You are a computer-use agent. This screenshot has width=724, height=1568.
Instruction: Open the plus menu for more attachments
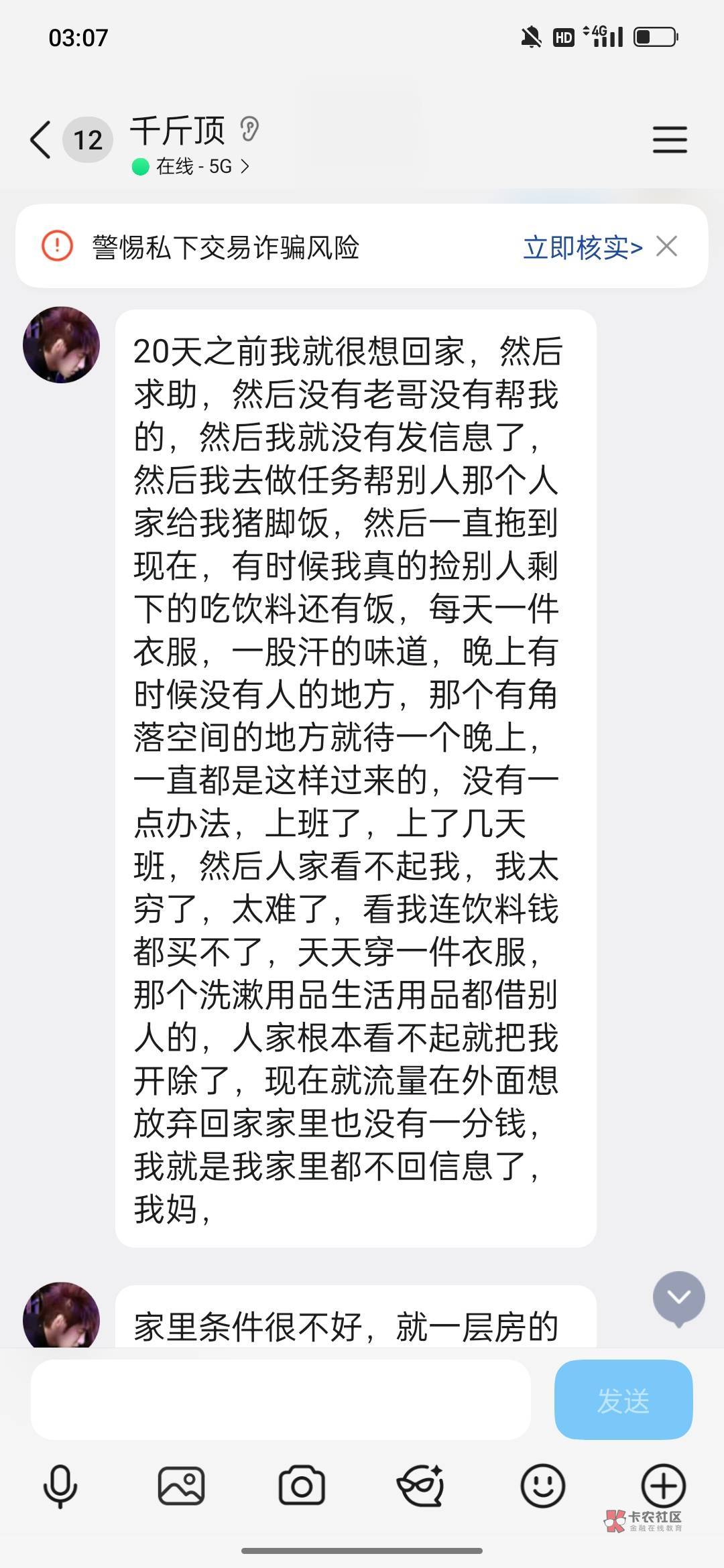(x=664, y=1486)
